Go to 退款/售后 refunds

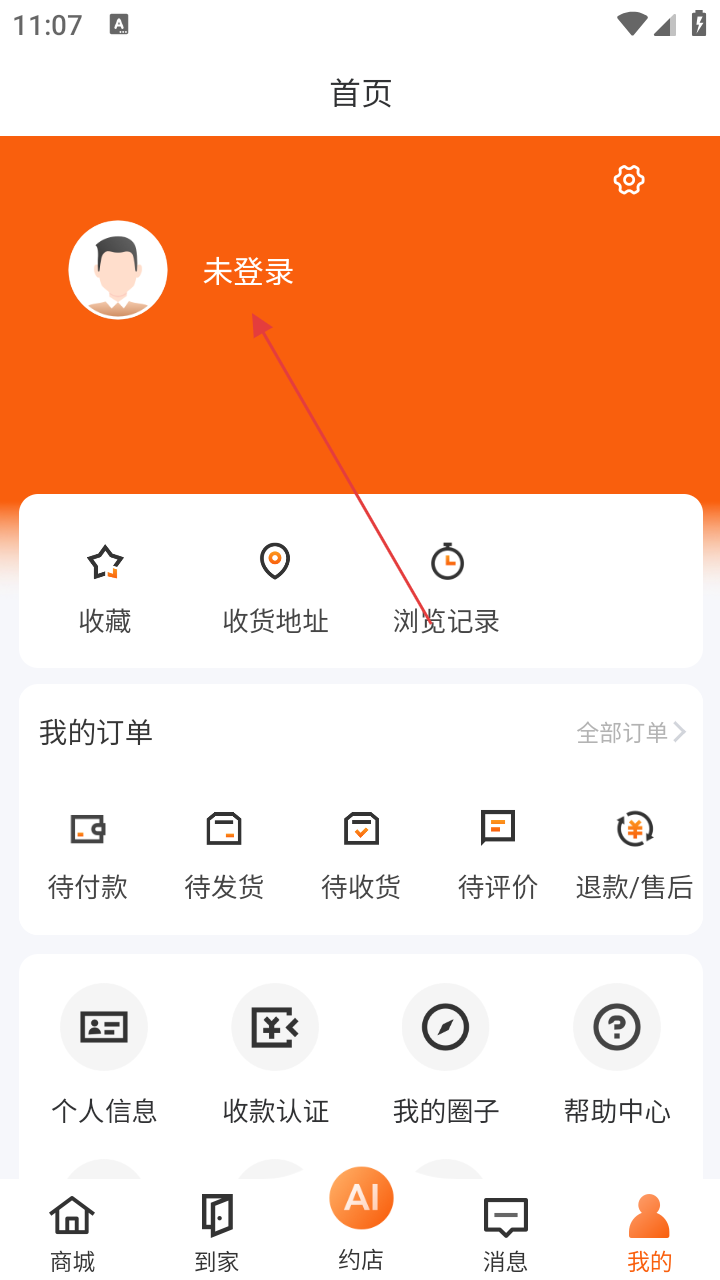point(634,853)
